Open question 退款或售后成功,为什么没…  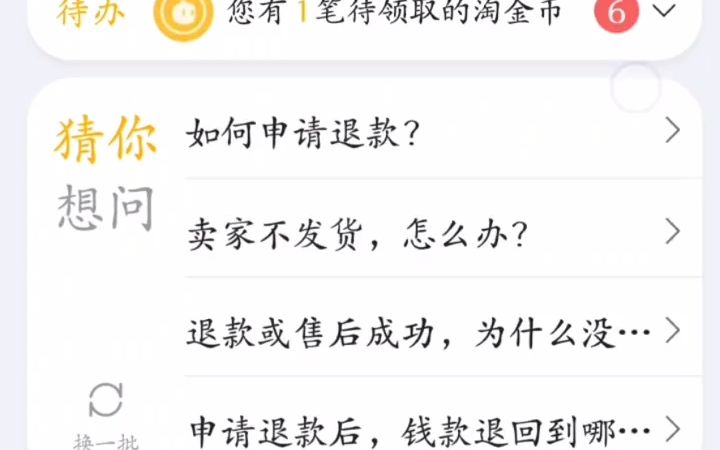[x=432, y=332]
